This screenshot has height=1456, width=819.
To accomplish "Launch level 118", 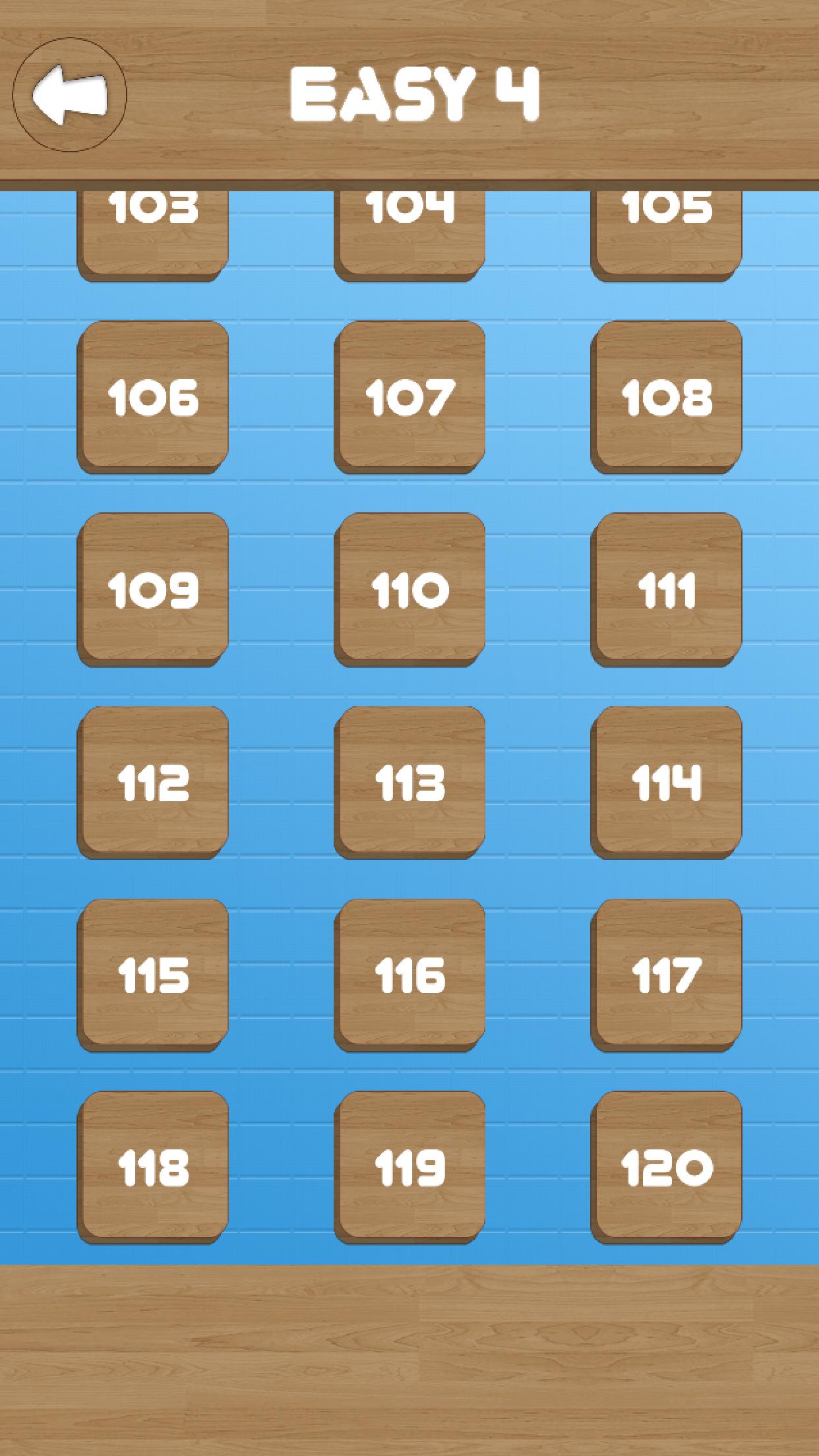I will (x=153, y=1167).
